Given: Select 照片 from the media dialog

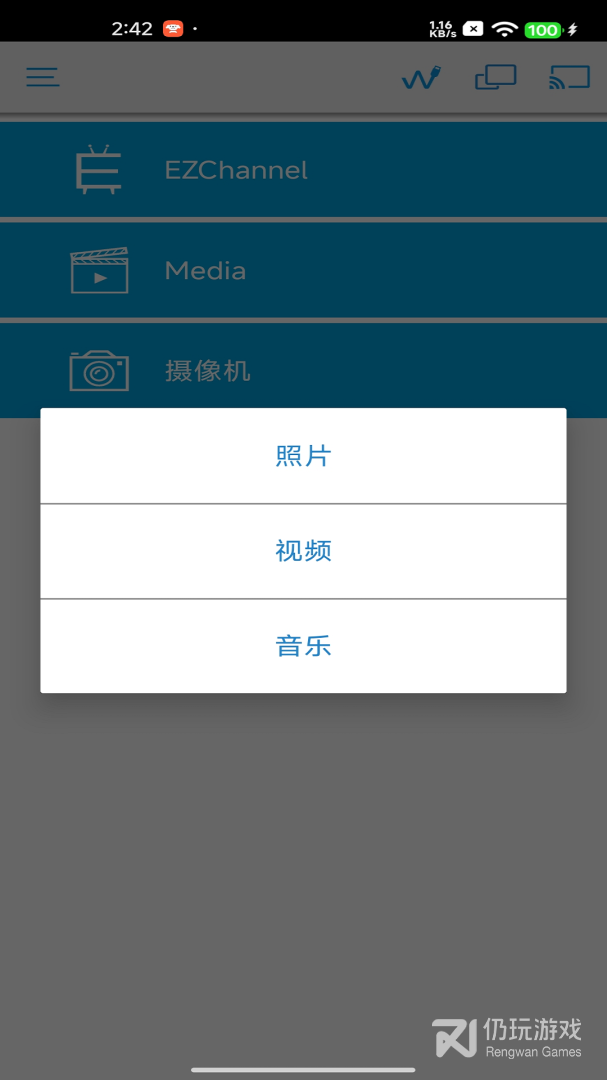Looking at the screenshot, I should point(303,456).
